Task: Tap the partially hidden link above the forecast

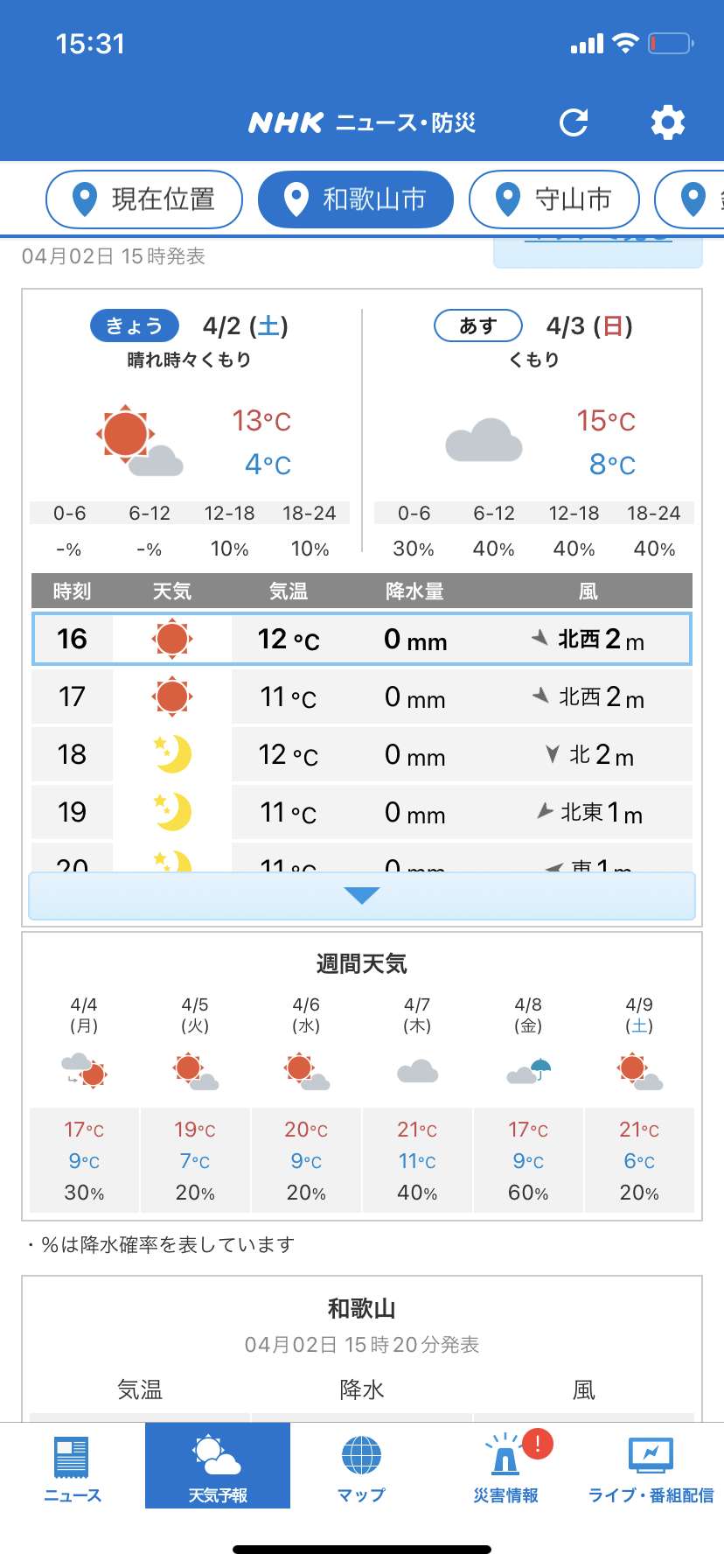Action: coord(598,240)
